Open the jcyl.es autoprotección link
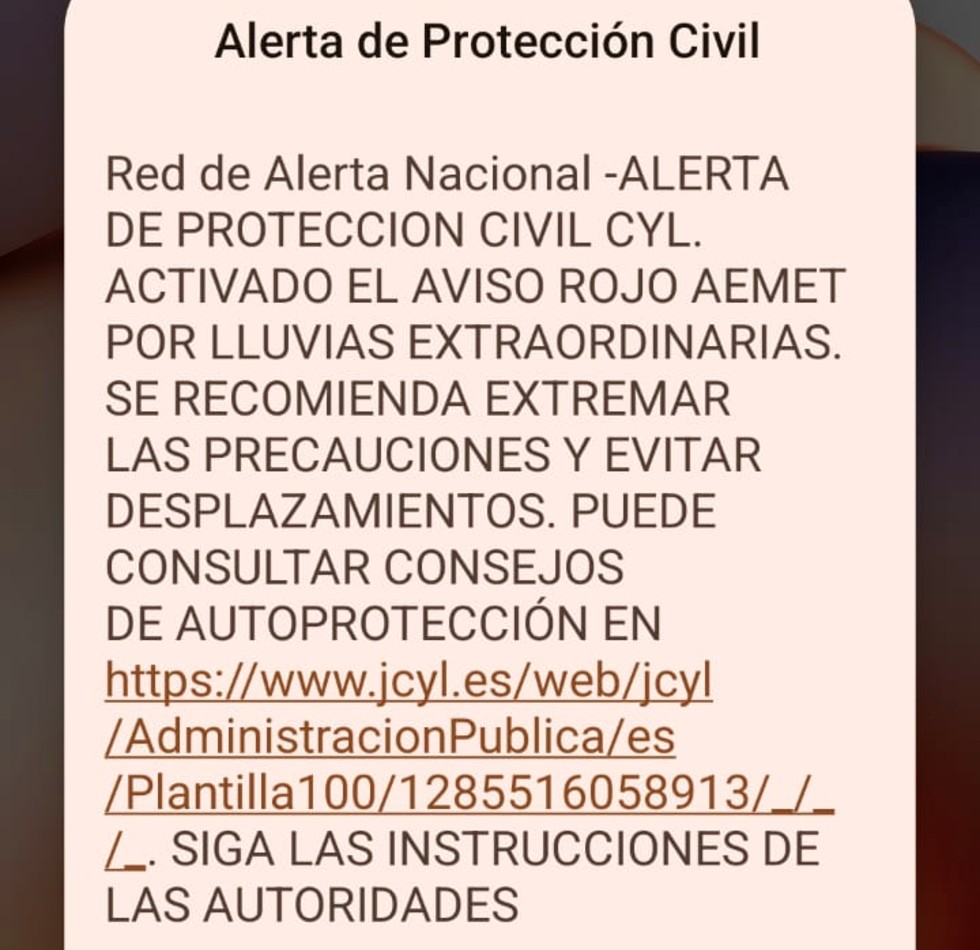Screen dimensions: 980x950 (x=408, y=682)
